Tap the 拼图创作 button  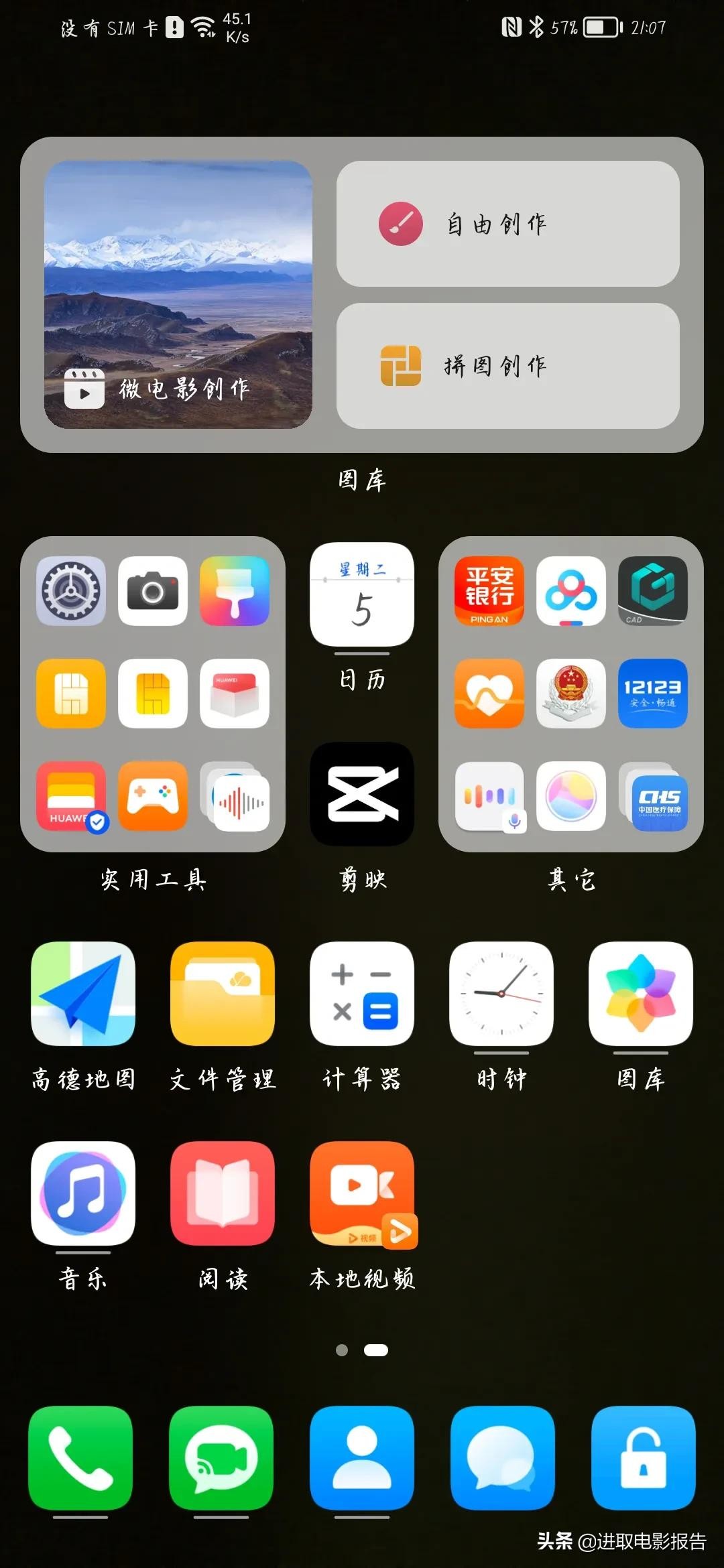[x=507, y=366]
